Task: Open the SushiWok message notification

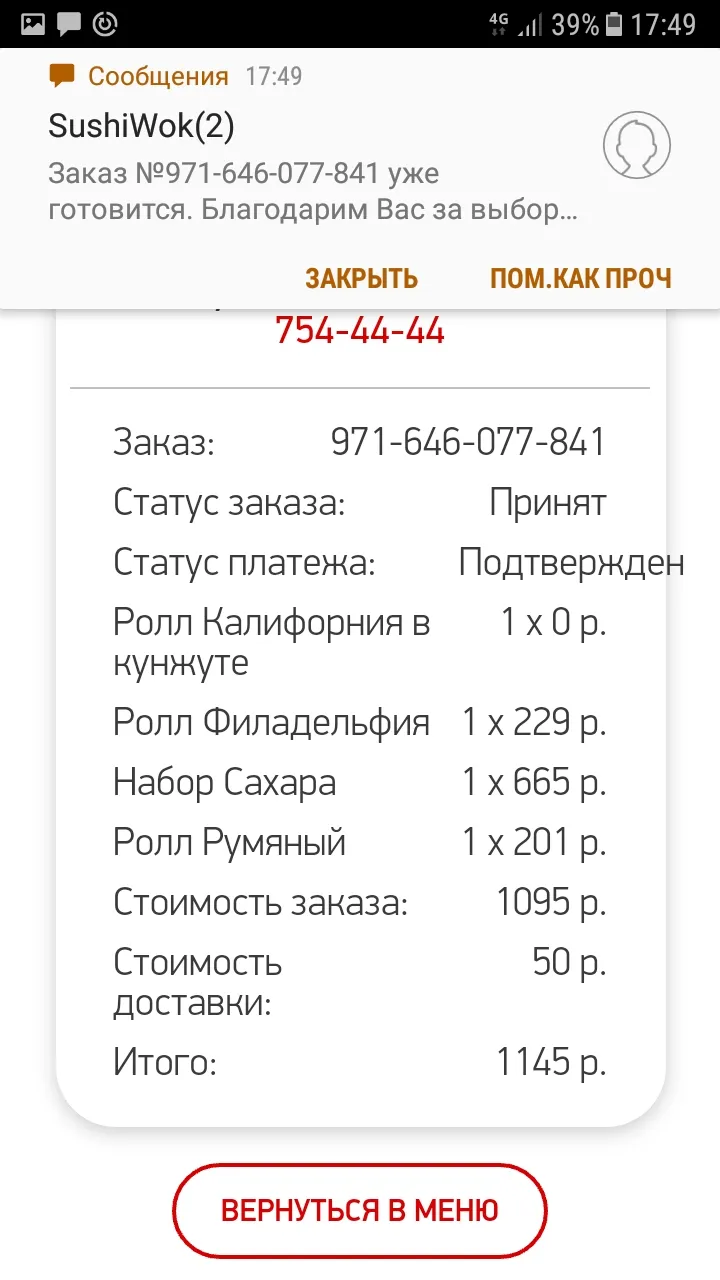Action: (x=360, y=148)
